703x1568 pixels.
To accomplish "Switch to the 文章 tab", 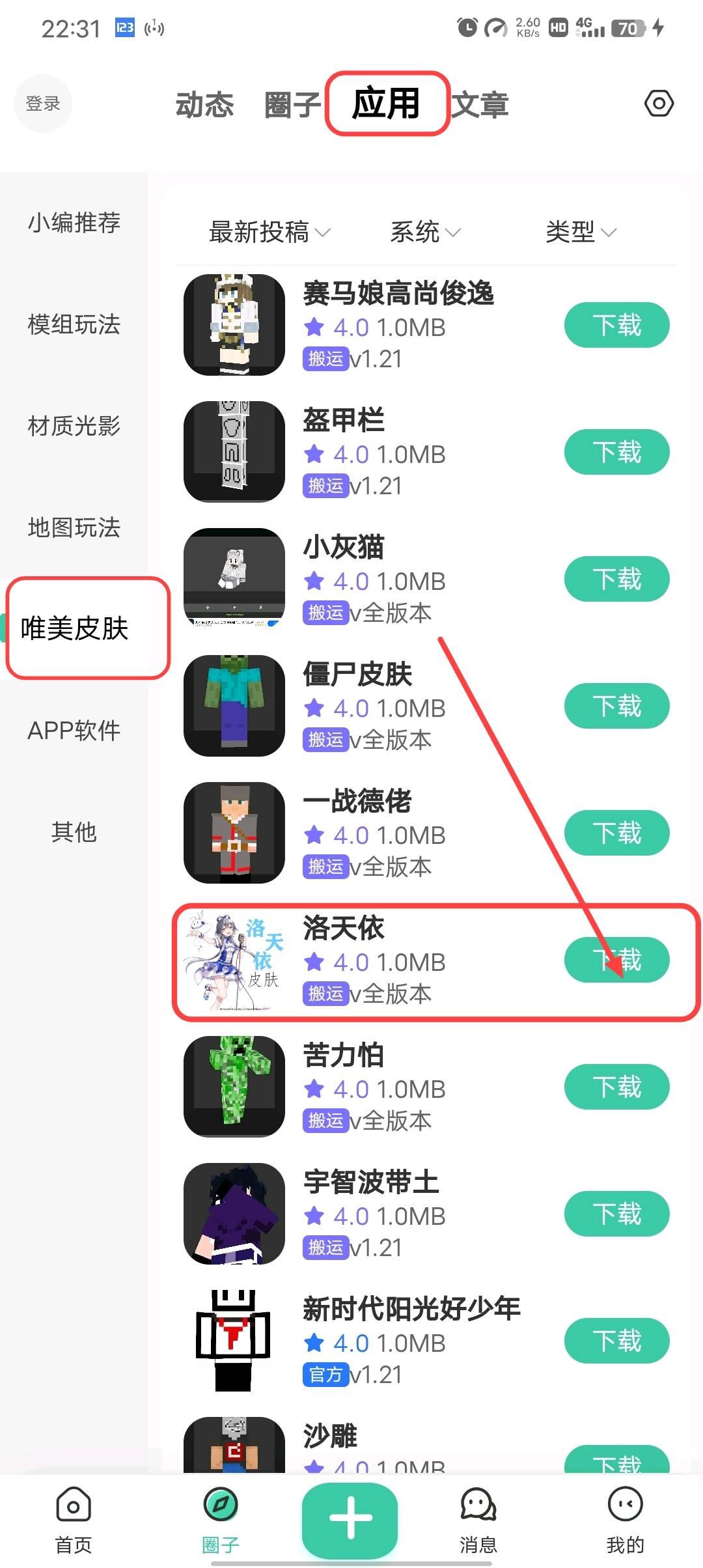I will pyautogui.click(x=480, y=105).
